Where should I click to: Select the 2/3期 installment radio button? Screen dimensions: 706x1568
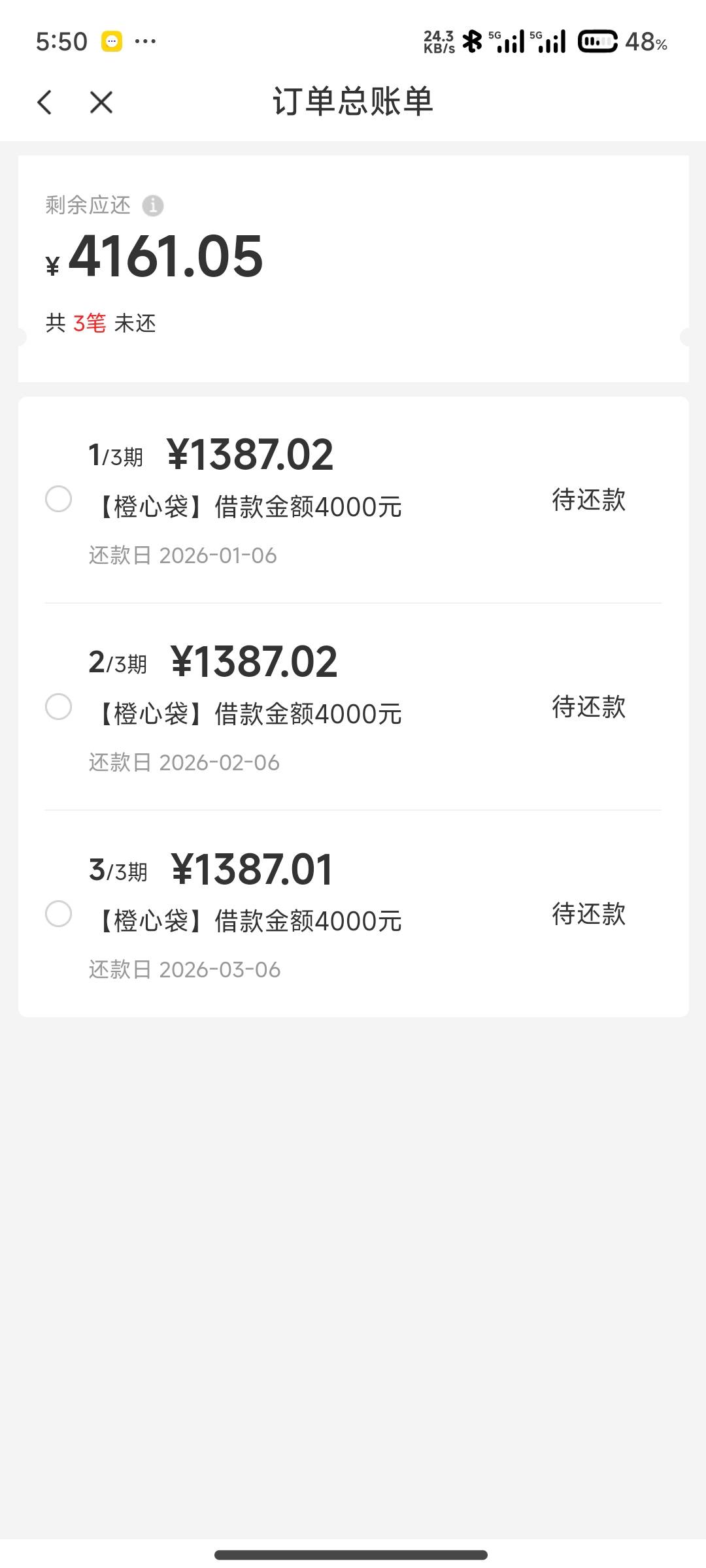[58, 706]
